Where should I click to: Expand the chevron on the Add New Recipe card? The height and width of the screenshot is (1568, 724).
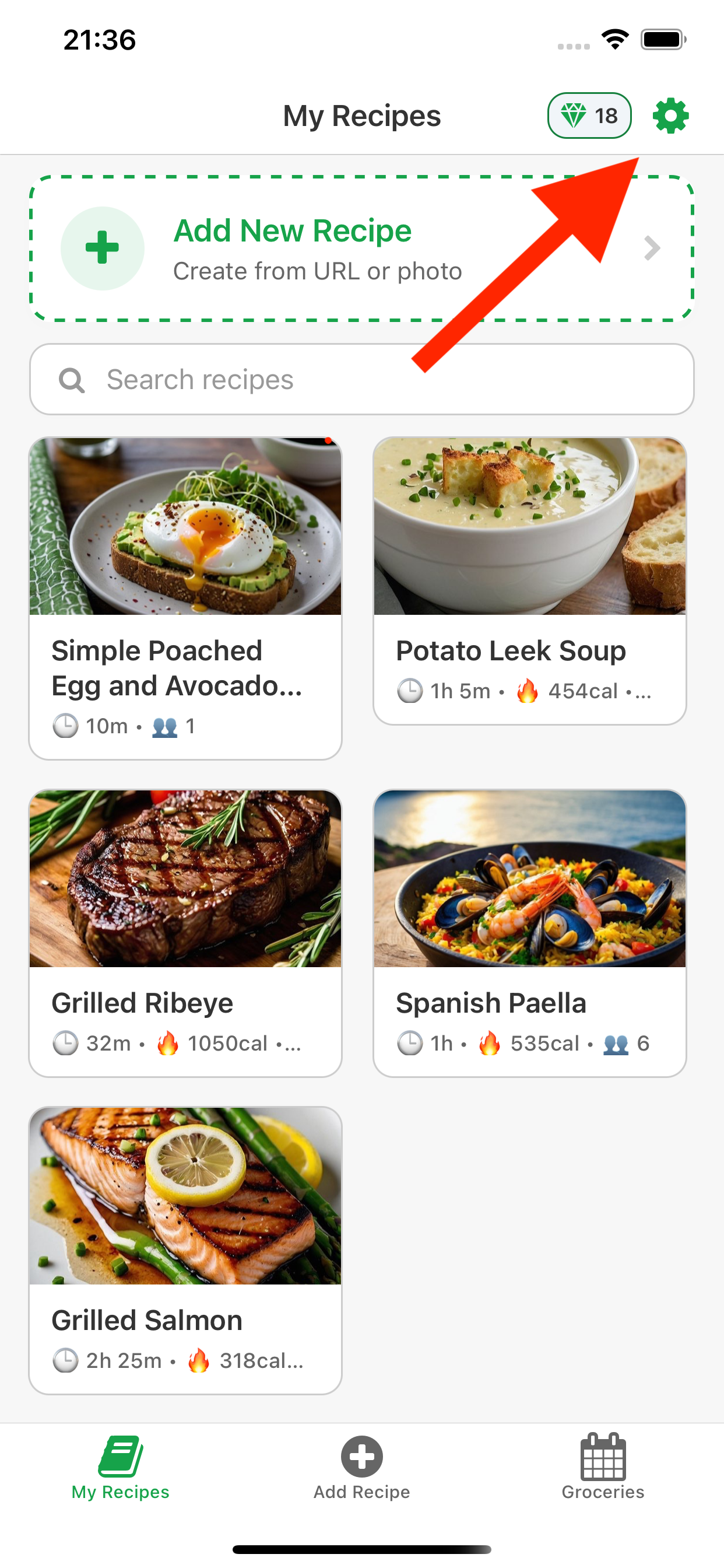pyautogui.click(x=652, y=248)
